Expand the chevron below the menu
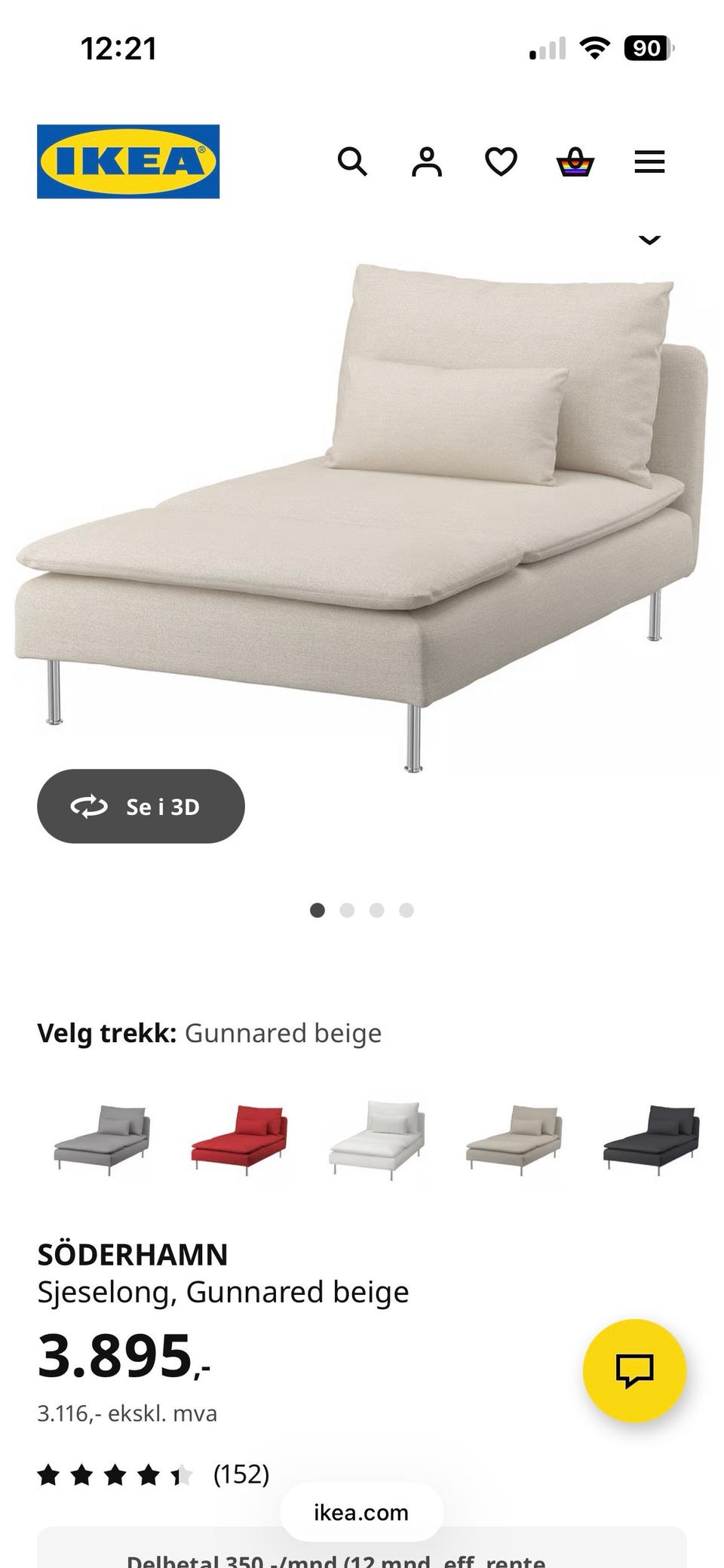 [649, 240]
